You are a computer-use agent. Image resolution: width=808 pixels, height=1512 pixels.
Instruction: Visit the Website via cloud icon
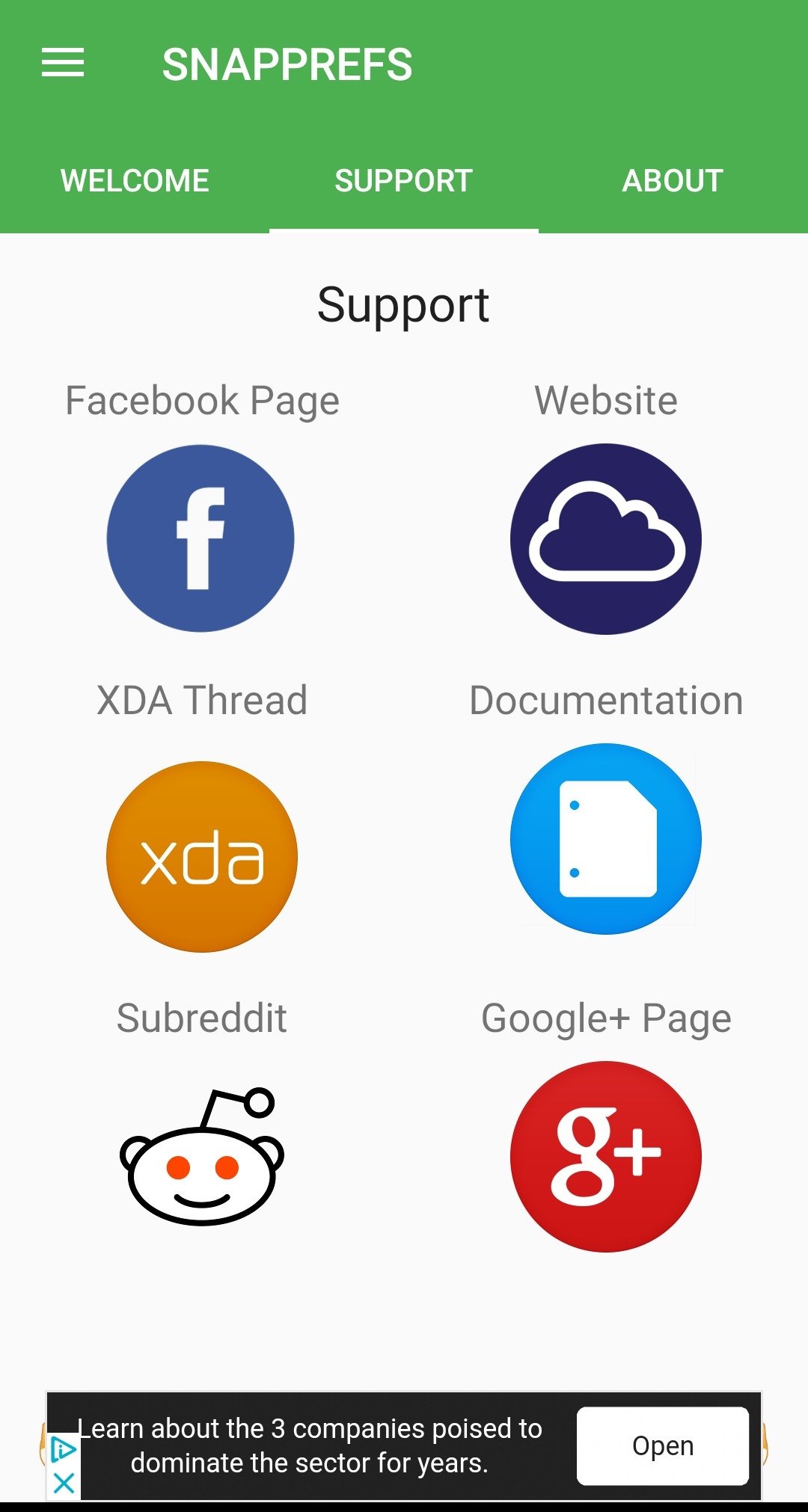pyautogui.click(x=606, y=539)
